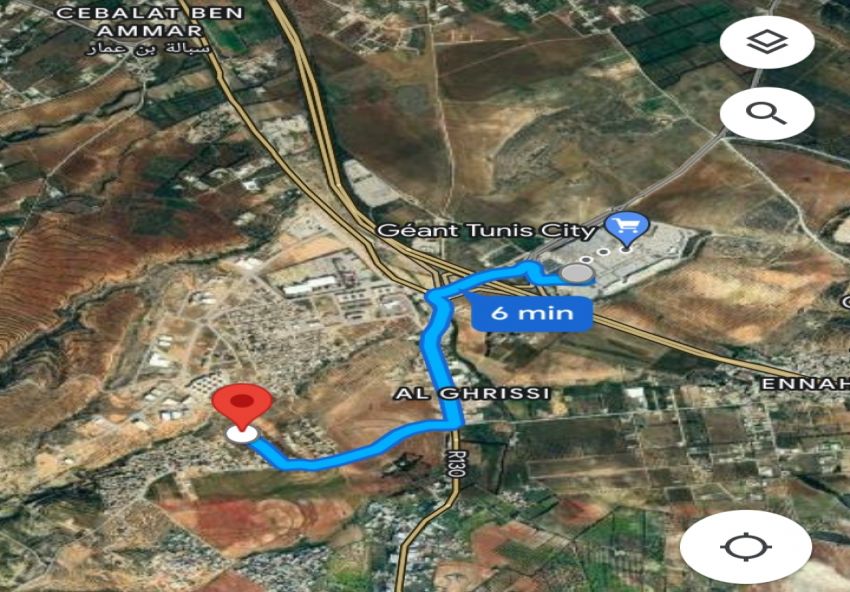Tap the search magnifier button
850x592 pixels.
[x=766, y=113]
